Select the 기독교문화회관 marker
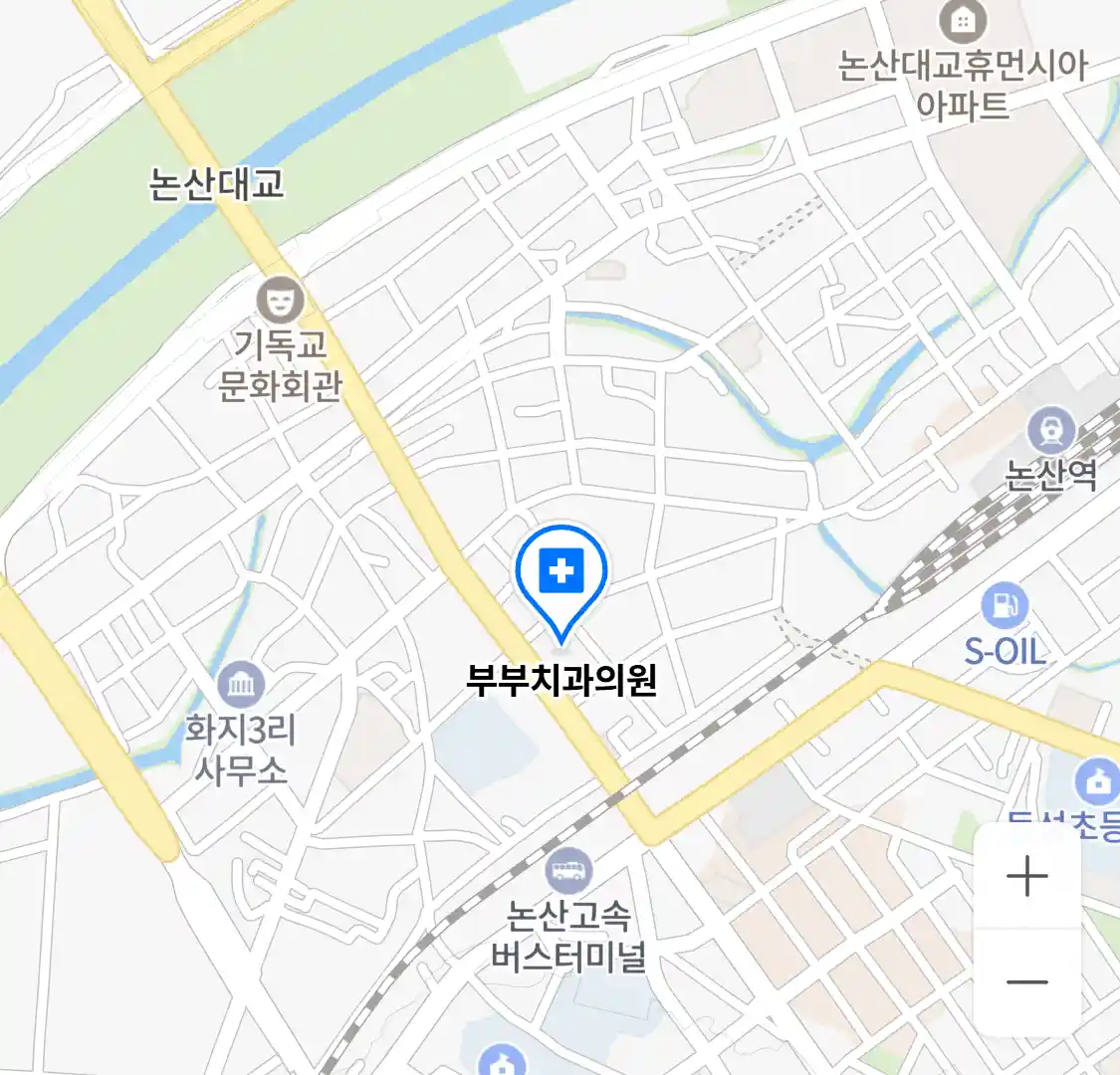The image size is (1120, 1075). [280, 300]
